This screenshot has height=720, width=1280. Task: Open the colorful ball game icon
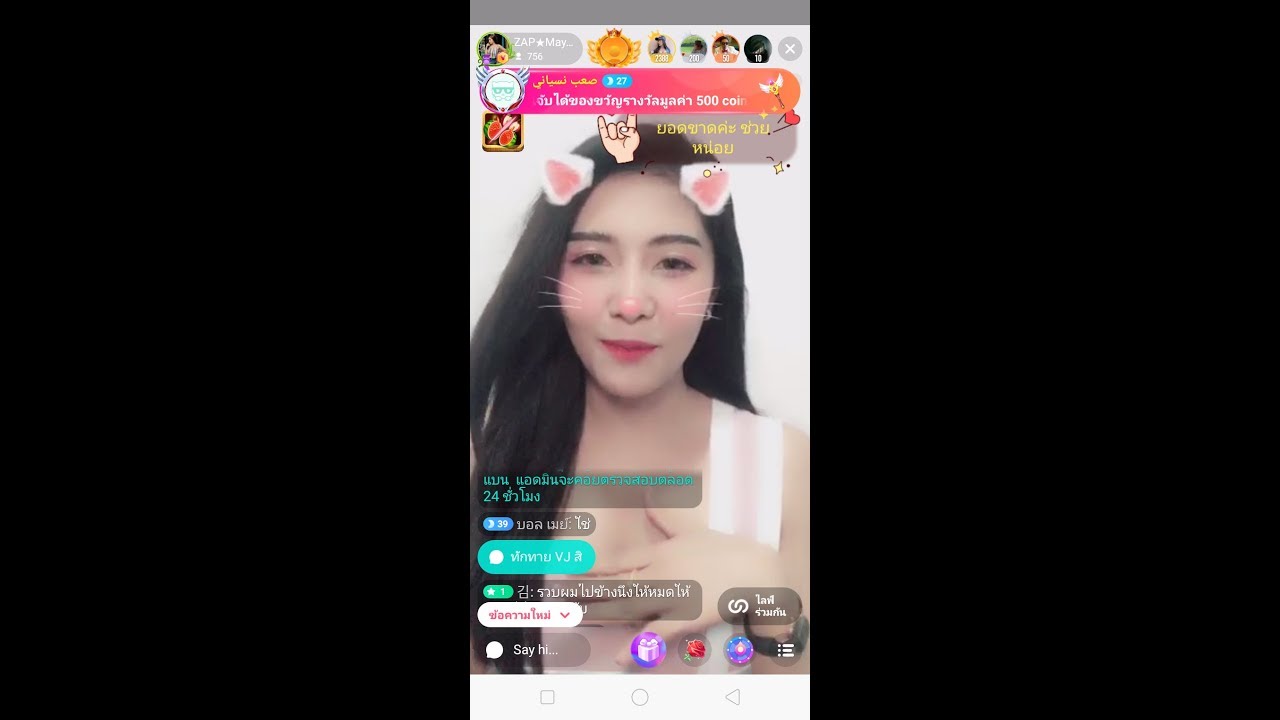point(739,650)
